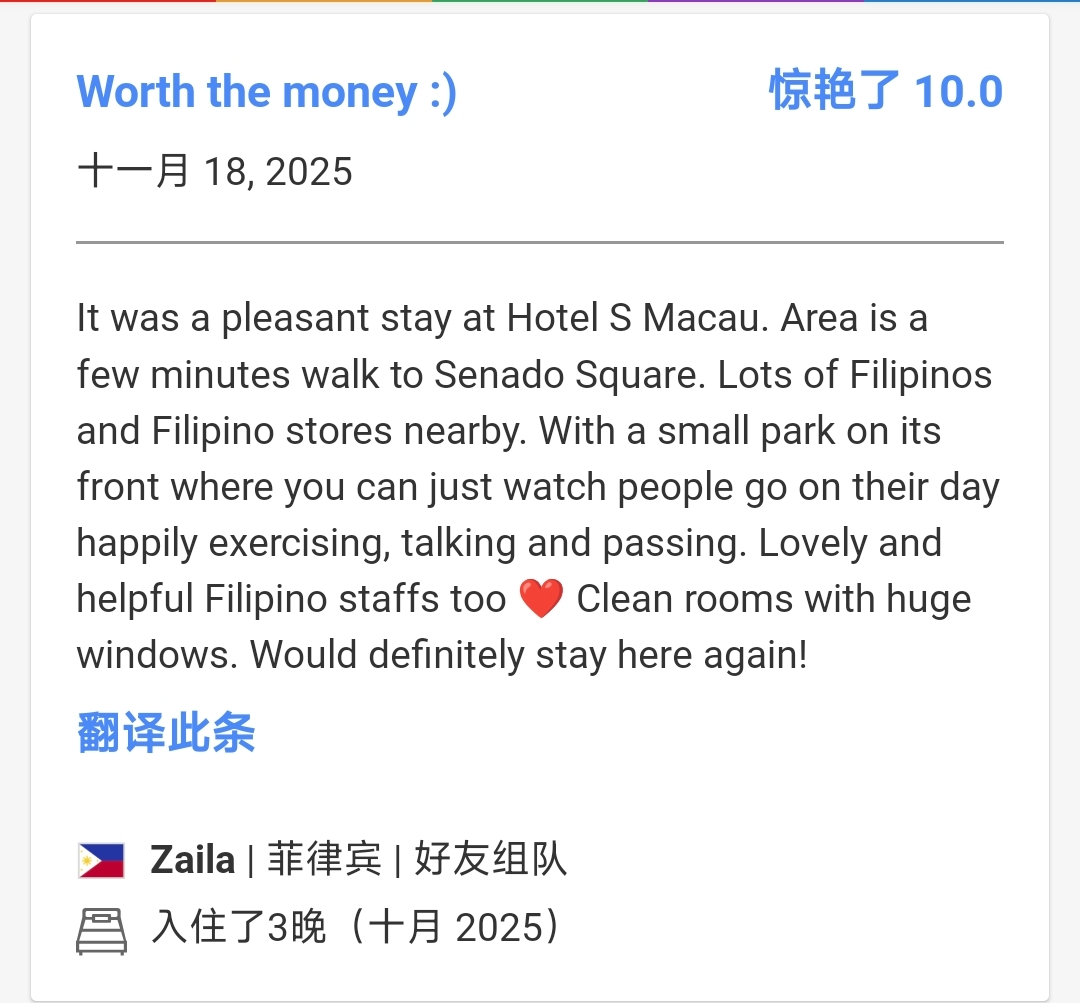Tap the 翻译此条 translate link

coord(166,733)
